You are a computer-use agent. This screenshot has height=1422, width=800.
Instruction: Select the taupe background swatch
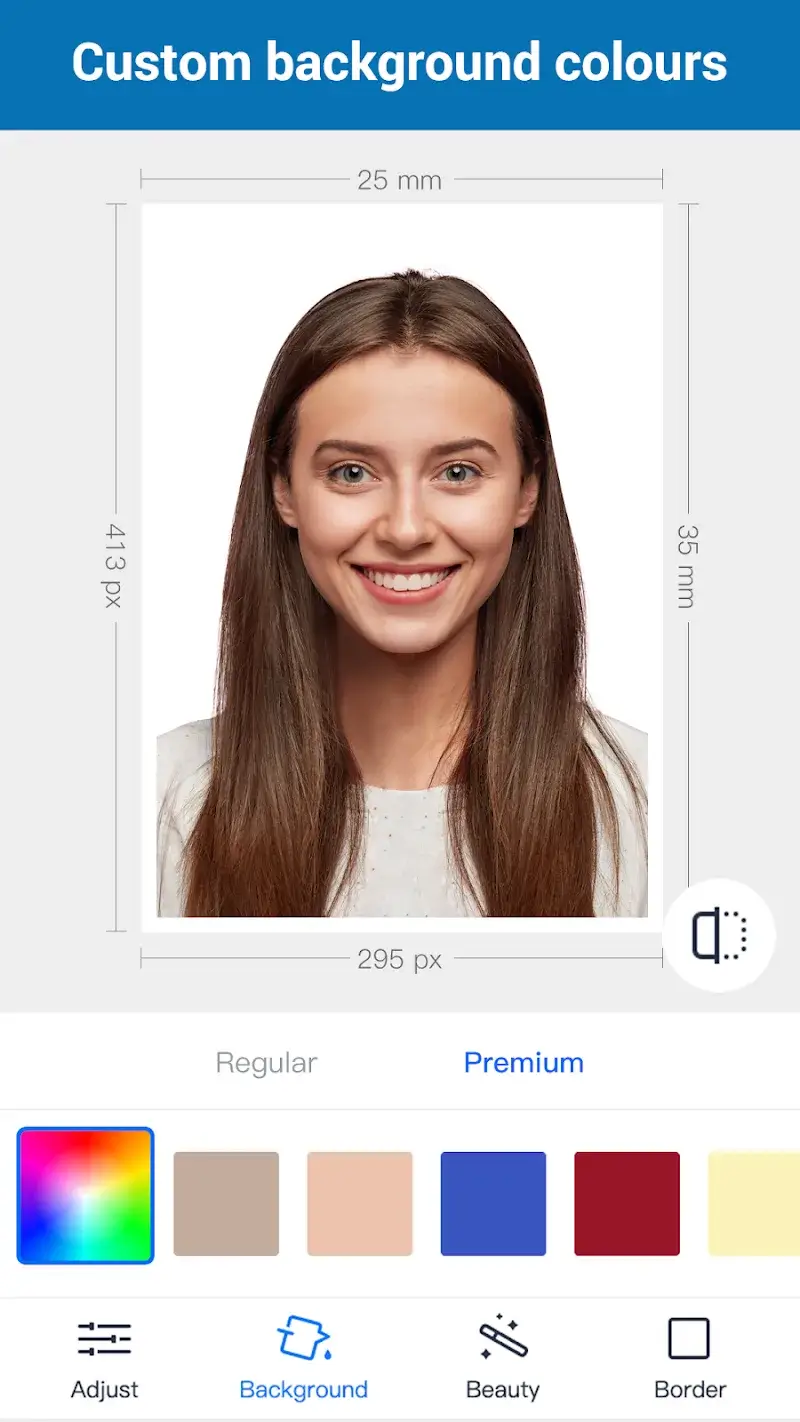coord(226,1201)
